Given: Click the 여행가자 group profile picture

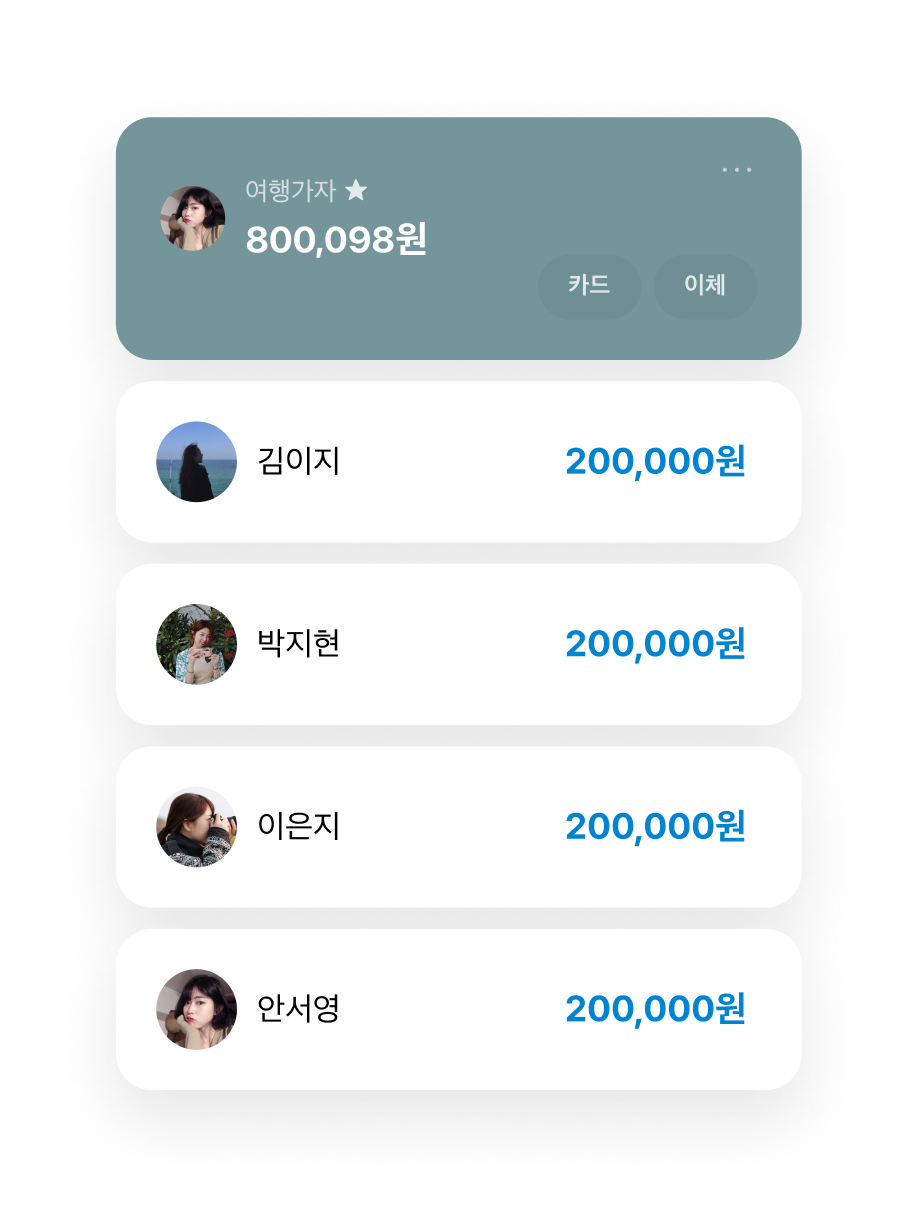Looking at the screenshot, I should 195,214.
